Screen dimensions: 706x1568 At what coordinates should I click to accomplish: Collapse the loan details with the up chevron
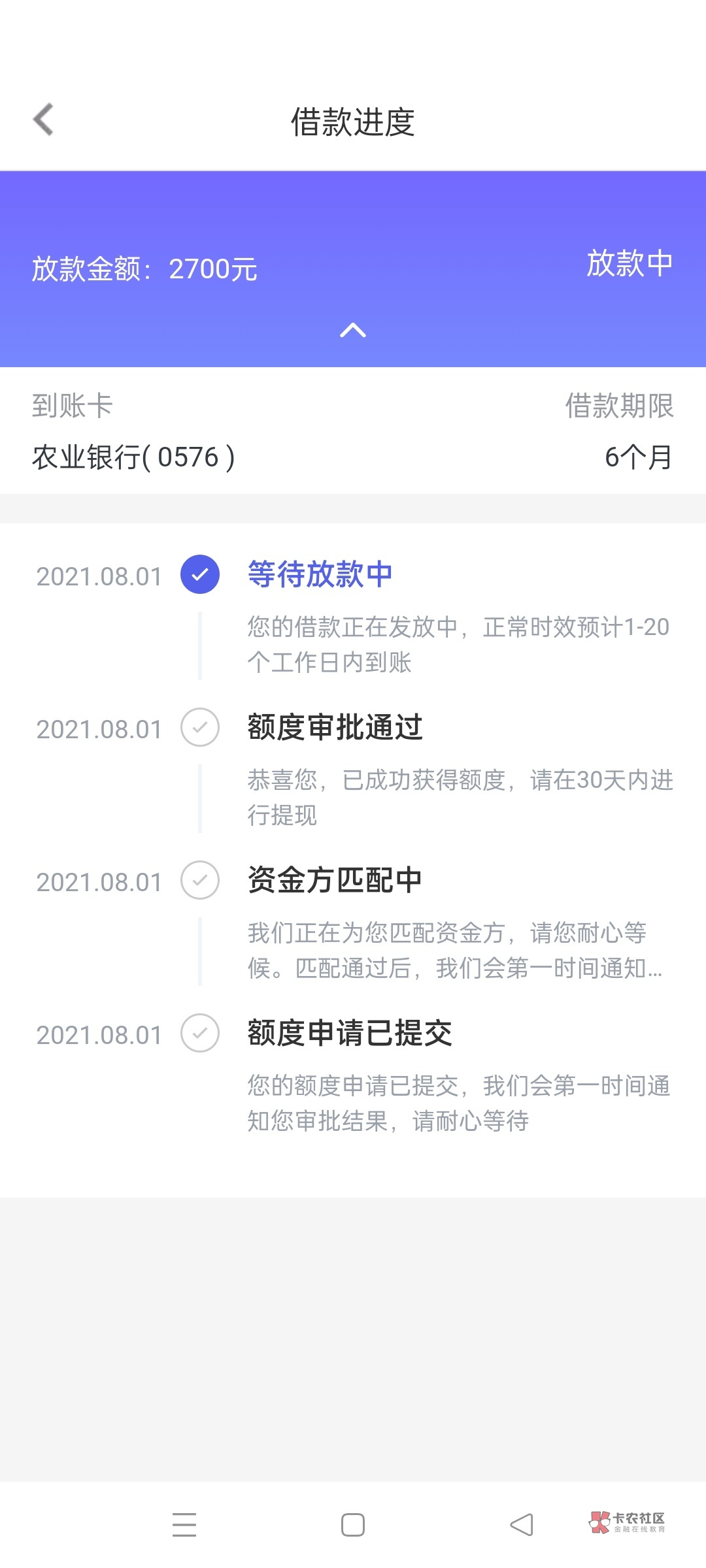(x=353, y=331)
